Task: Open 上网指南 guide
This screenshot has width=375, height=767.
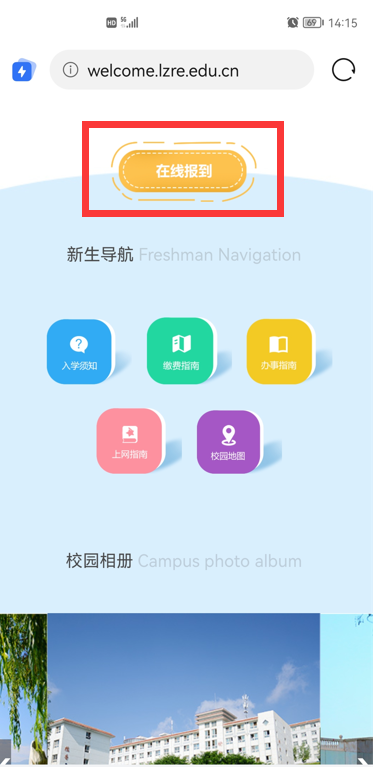Action: [x=129, y=441]
